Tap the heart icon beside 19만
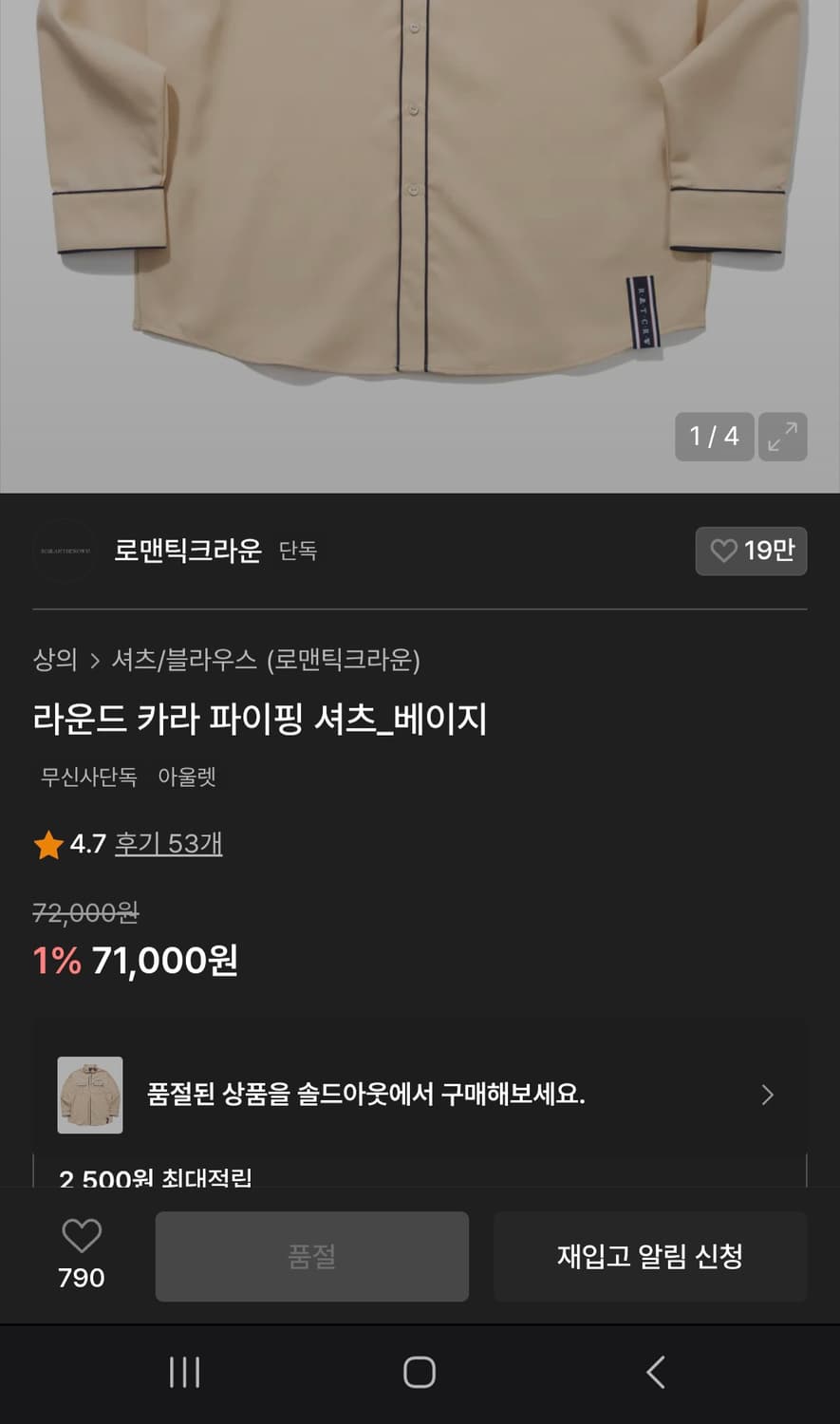The image size is (840, 1424). [726, 551]
